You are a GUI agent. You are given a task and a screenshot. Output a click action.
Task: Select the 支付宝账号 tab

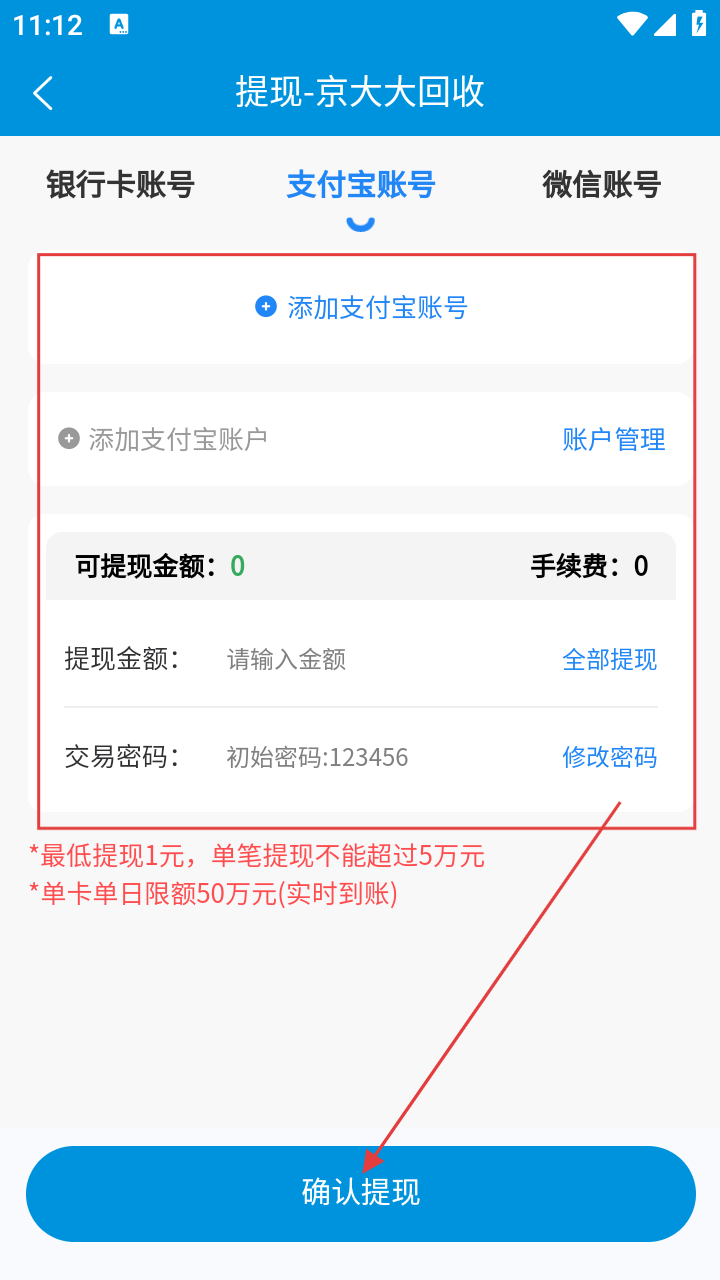(360, 185)
